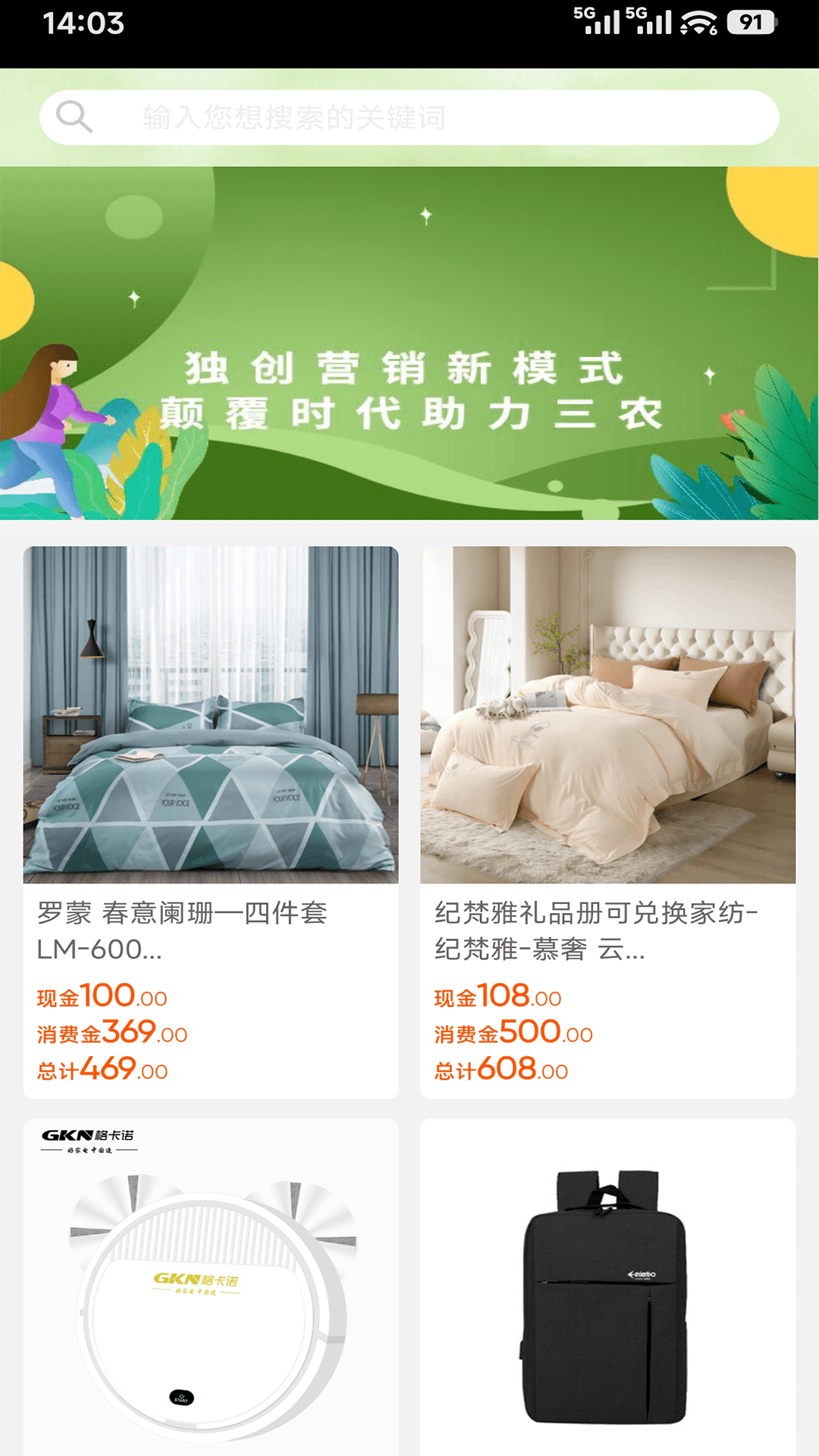Open the 罗蒙 春意阑珊 four-piece bedding product
Screen dimensions: 819x1456
(211, 822)
